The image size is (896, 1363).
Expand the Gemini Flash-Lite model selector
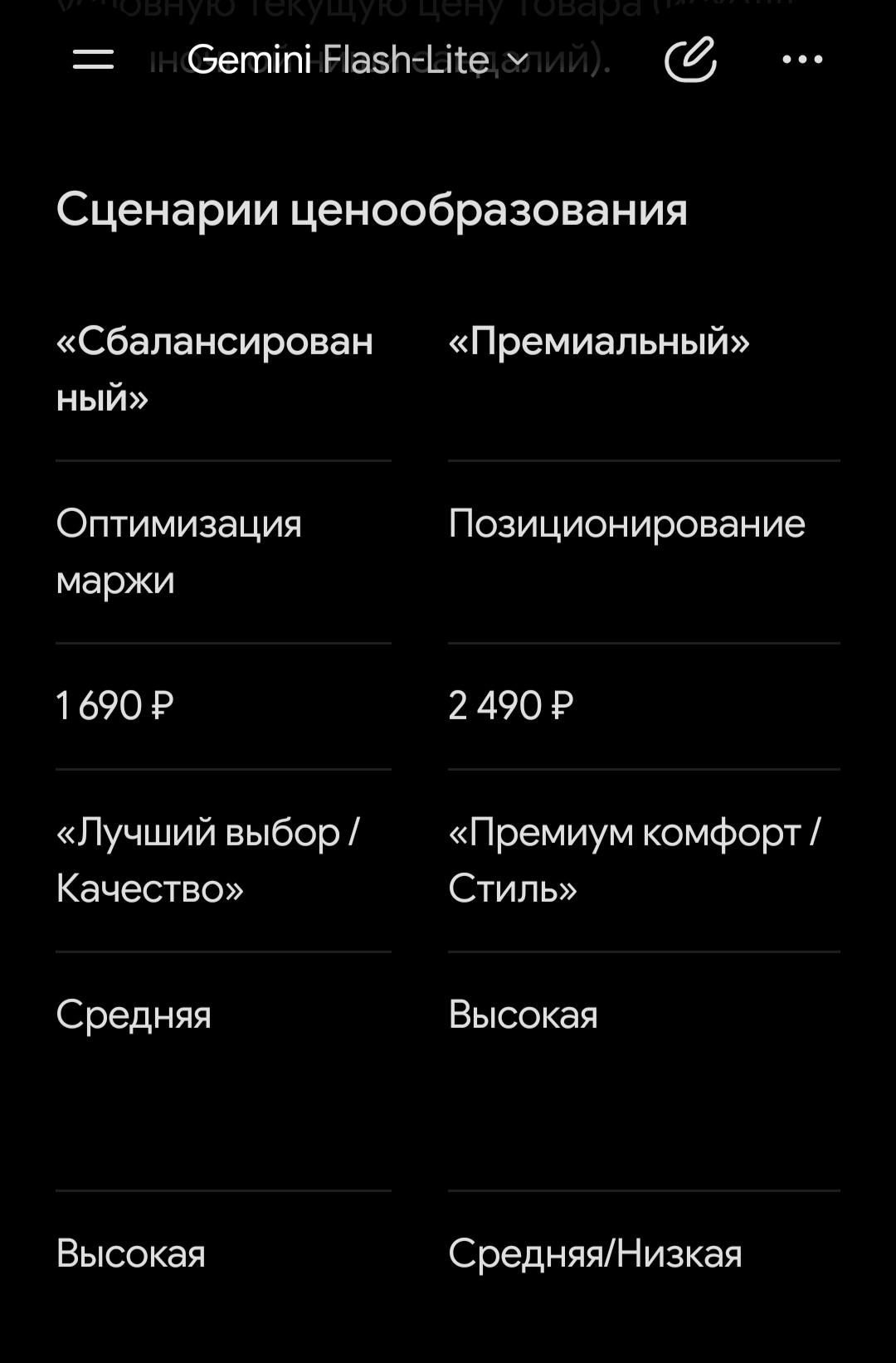[x=358, y=60]
